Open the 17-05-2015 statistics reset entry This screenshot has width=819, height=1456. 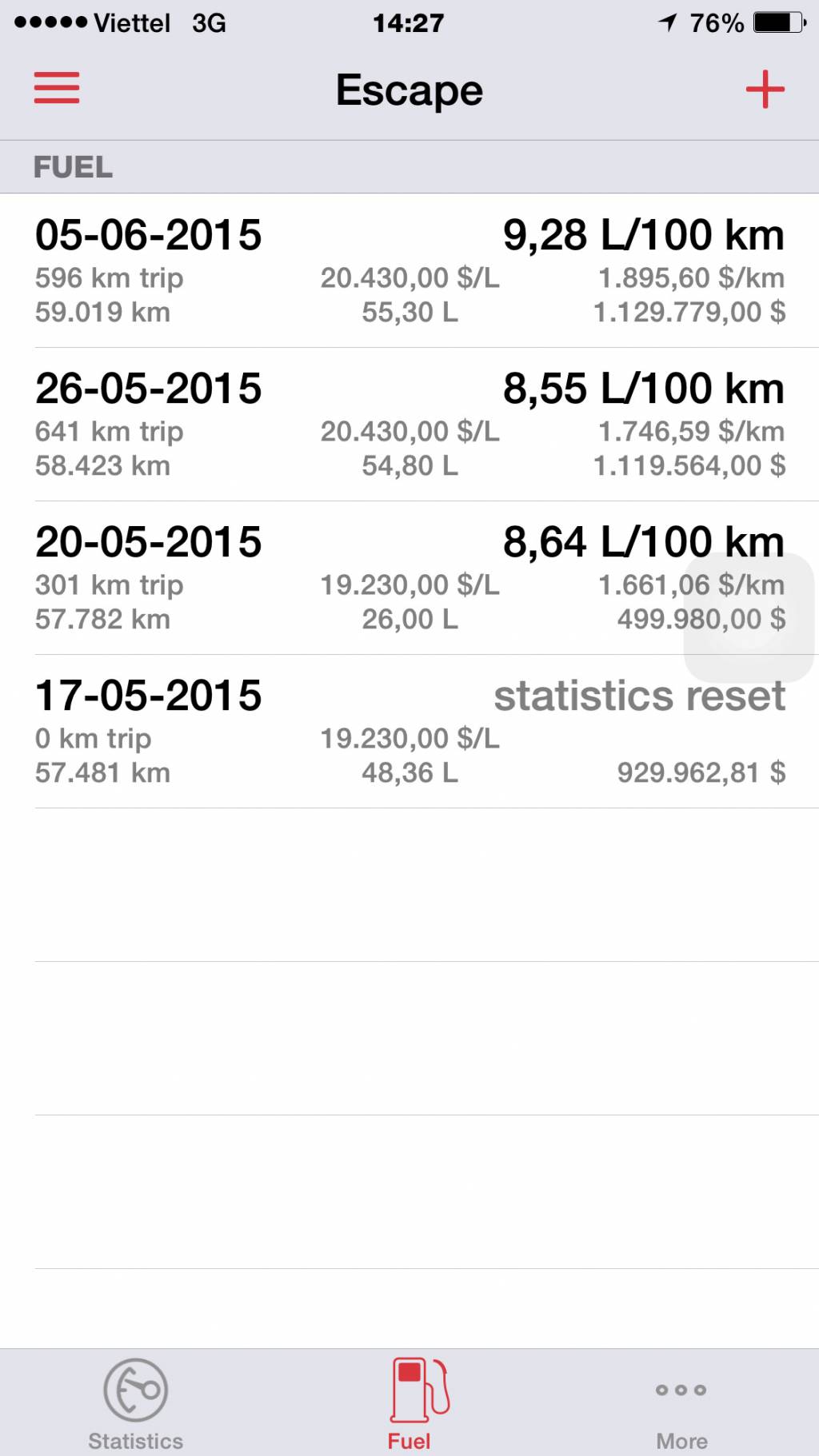pos(409,732)
